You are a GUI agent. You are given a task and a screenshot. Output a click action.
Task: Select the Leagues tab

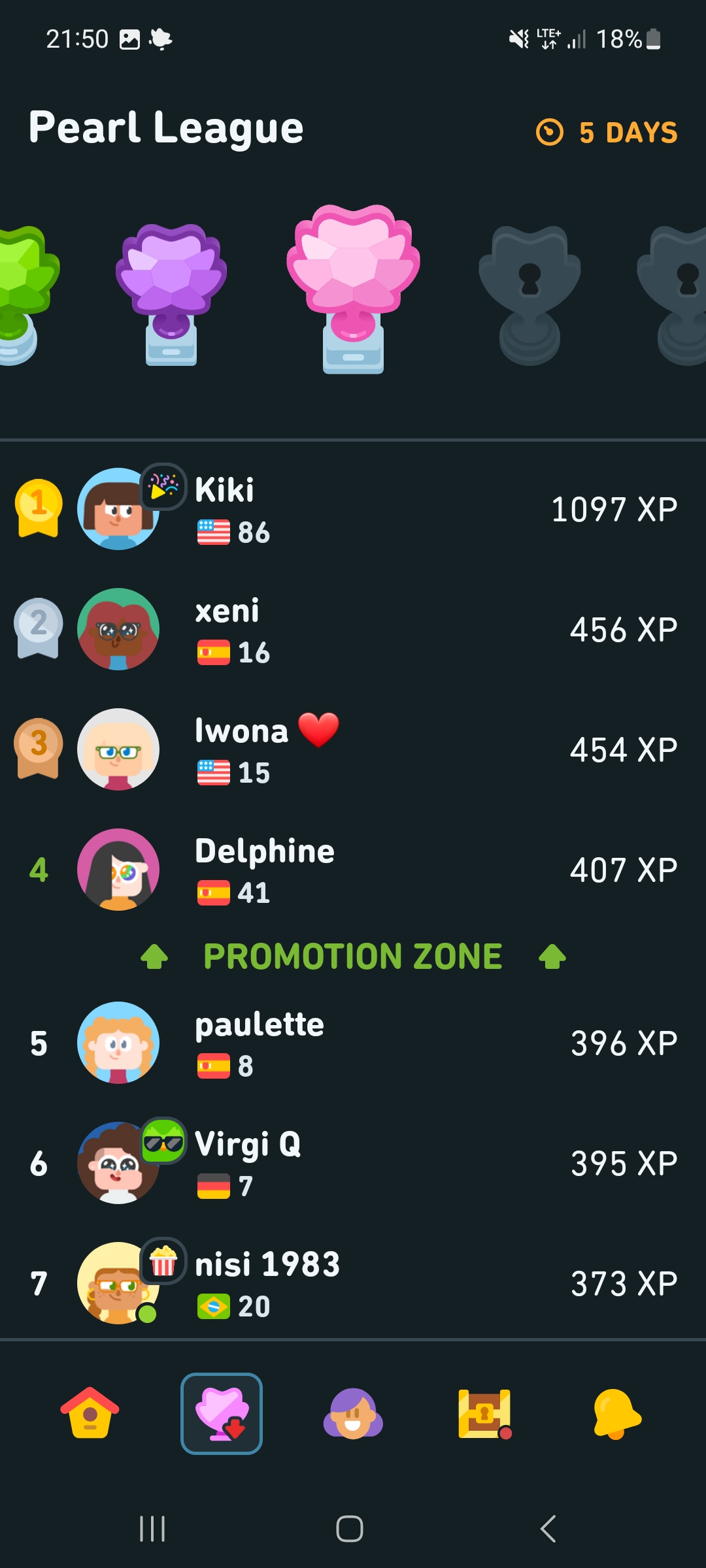coord(222,1414)
